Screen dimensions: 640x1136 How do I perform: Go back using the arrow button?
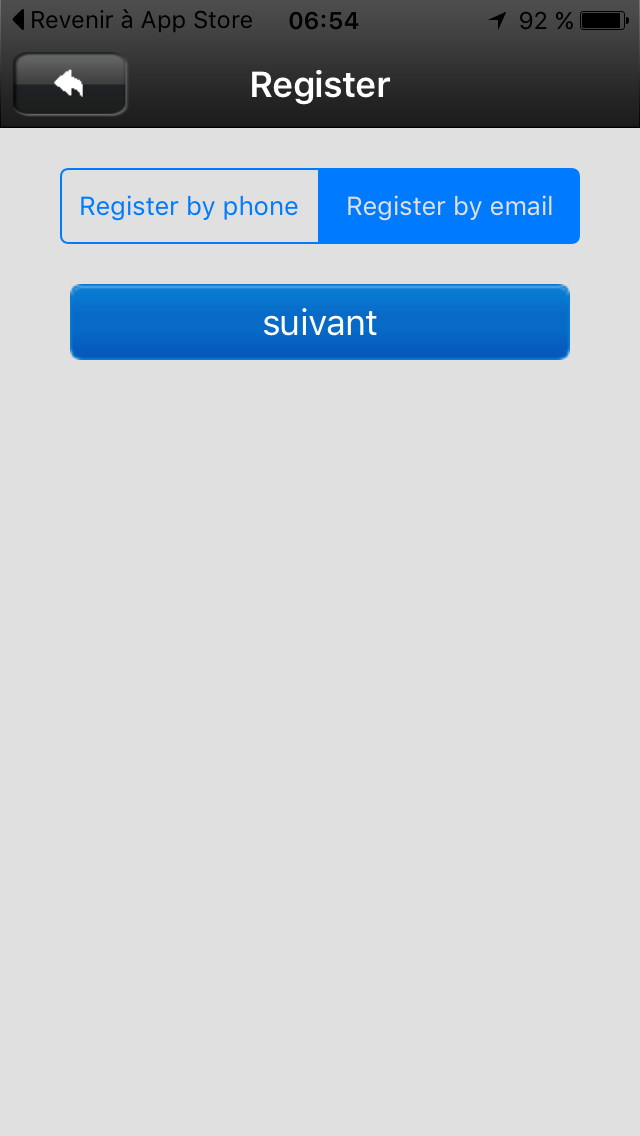point(70,85)
